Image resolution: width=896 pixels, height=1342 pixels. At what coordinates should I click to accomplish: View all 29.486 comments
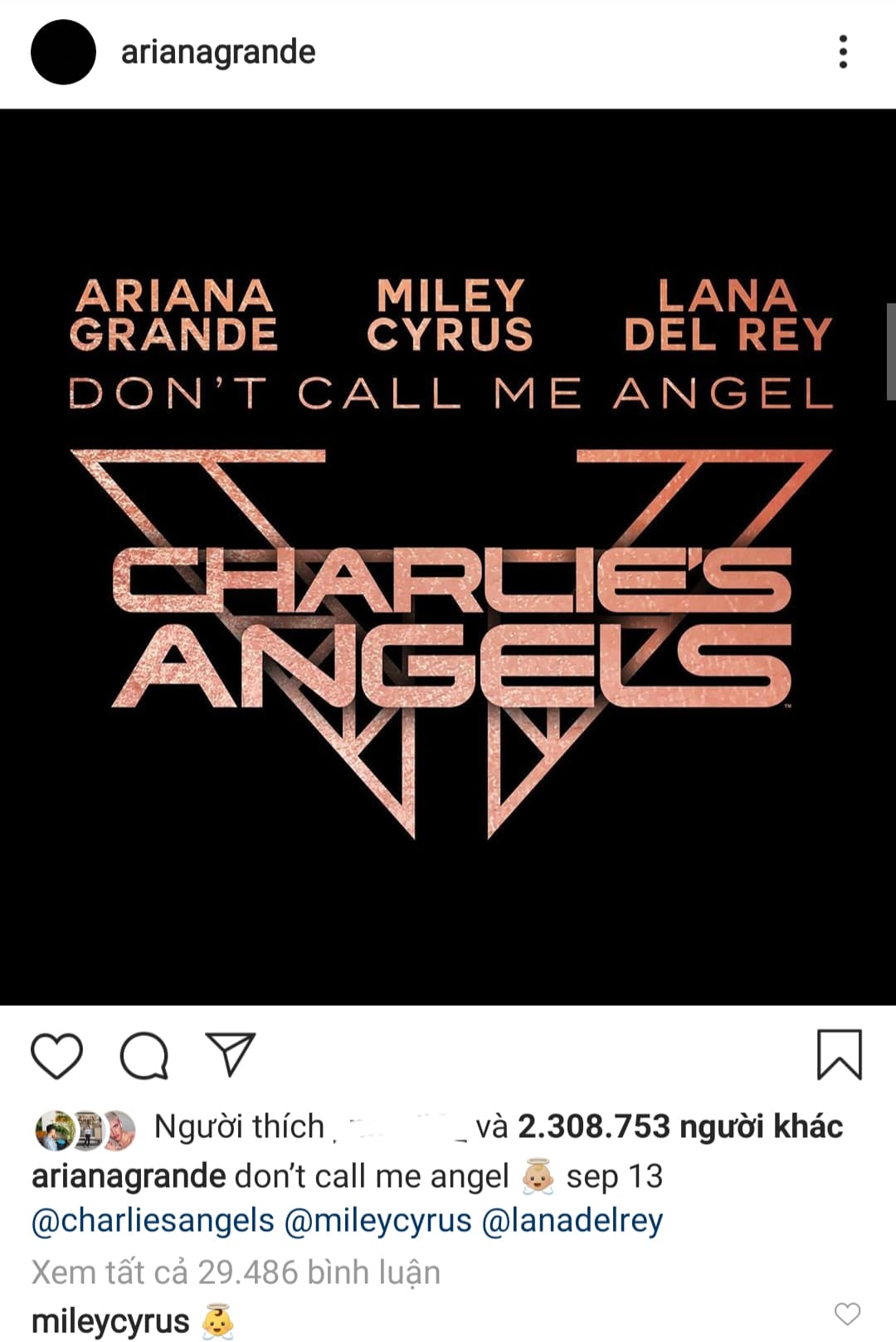pyautogui.click(x=236, y=1272)
